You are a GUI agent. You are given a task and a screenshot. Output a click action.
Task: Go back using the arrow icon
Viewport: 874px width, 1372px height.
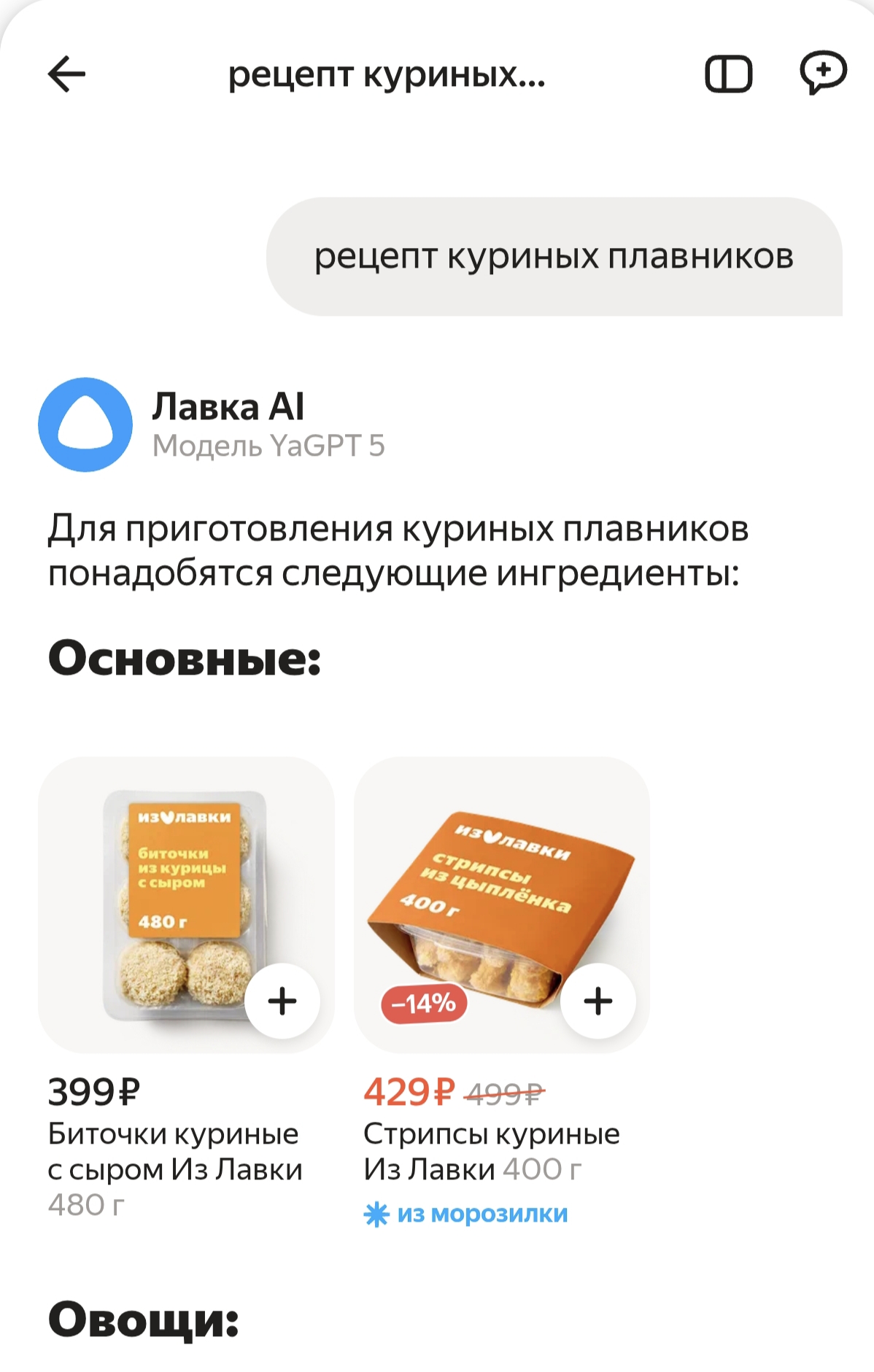[x=66, y=74]
